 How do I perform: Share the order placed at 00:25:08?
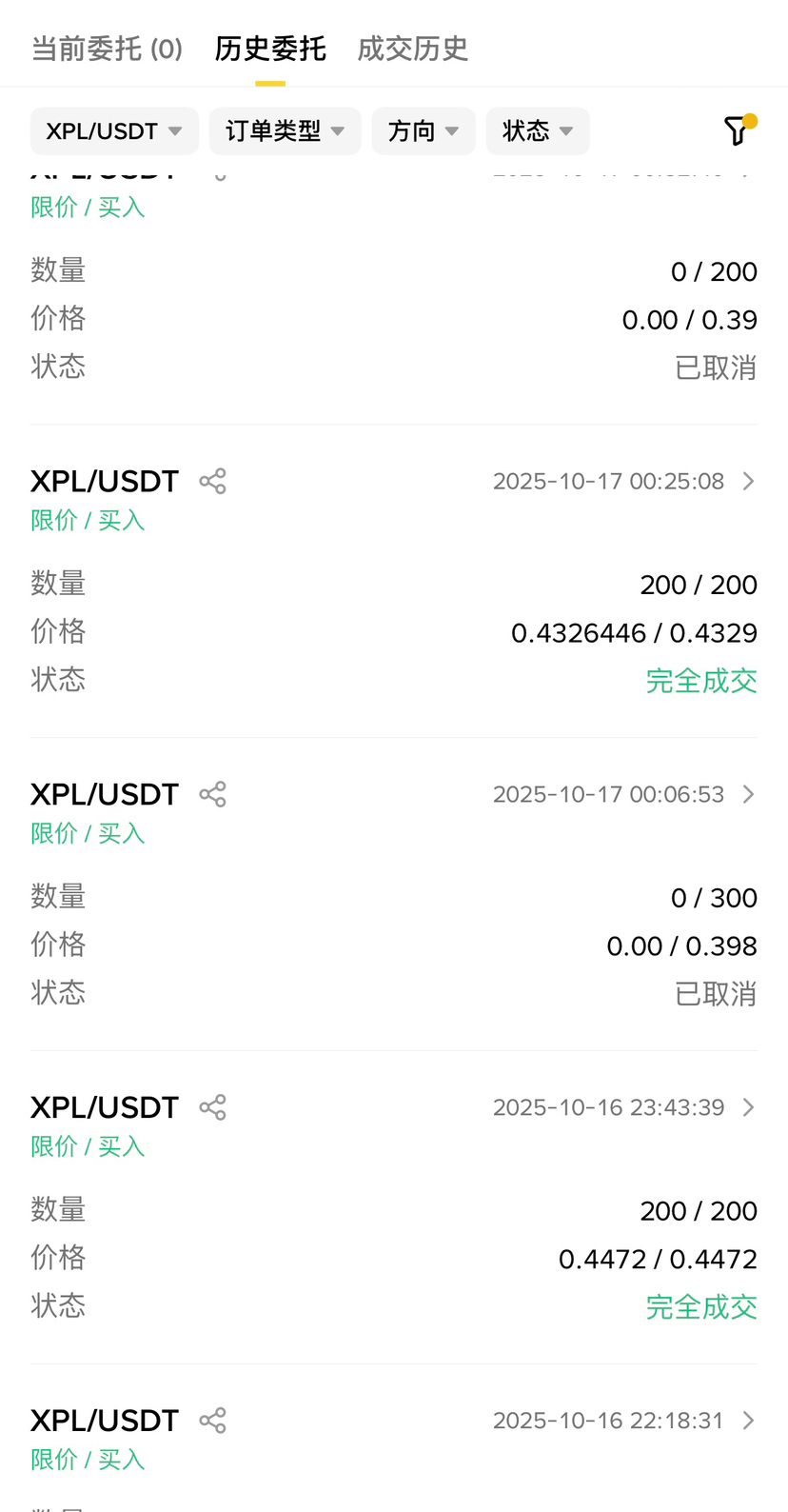point(212,481)
